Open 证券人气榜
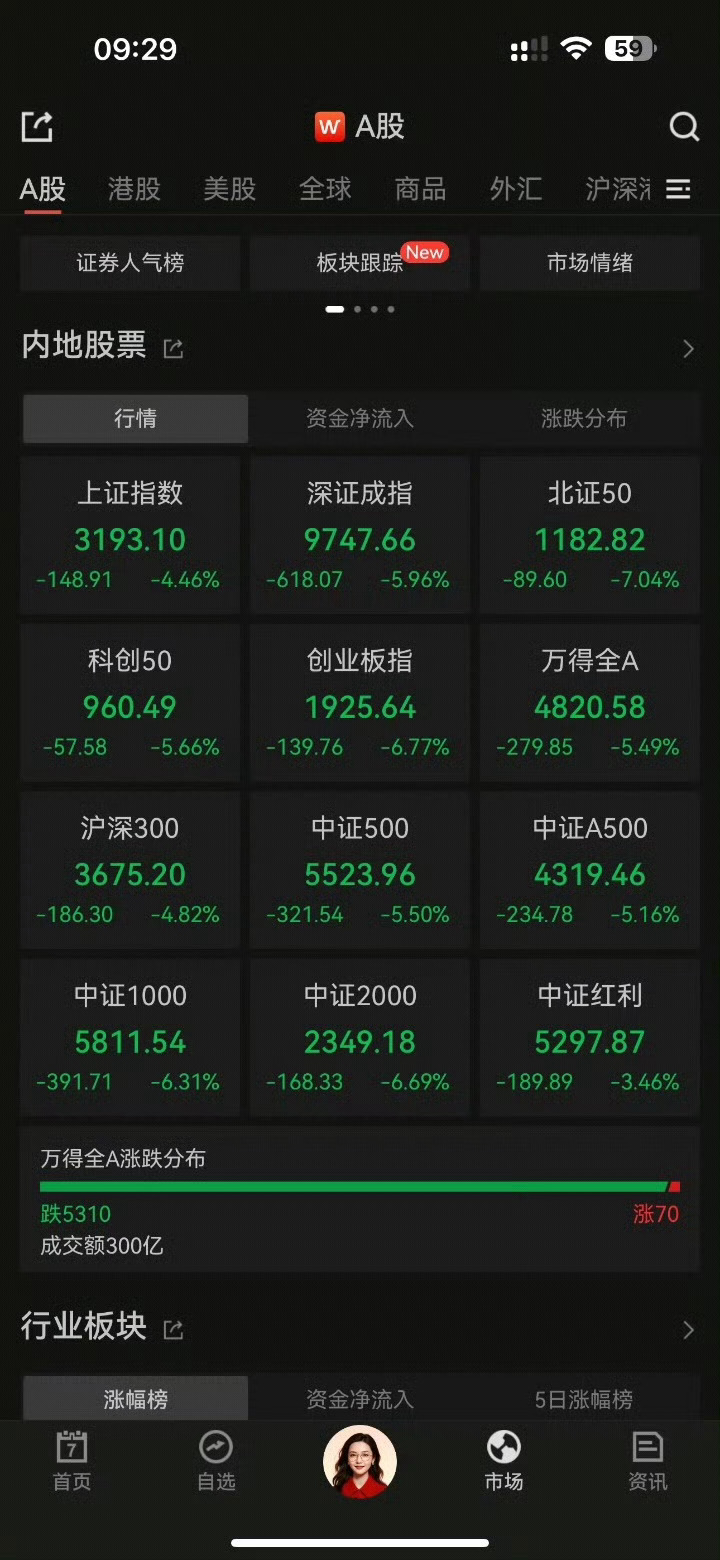The height and width of the screenshot is (1560, 720). pyautogui.click(x=130, y=263)
